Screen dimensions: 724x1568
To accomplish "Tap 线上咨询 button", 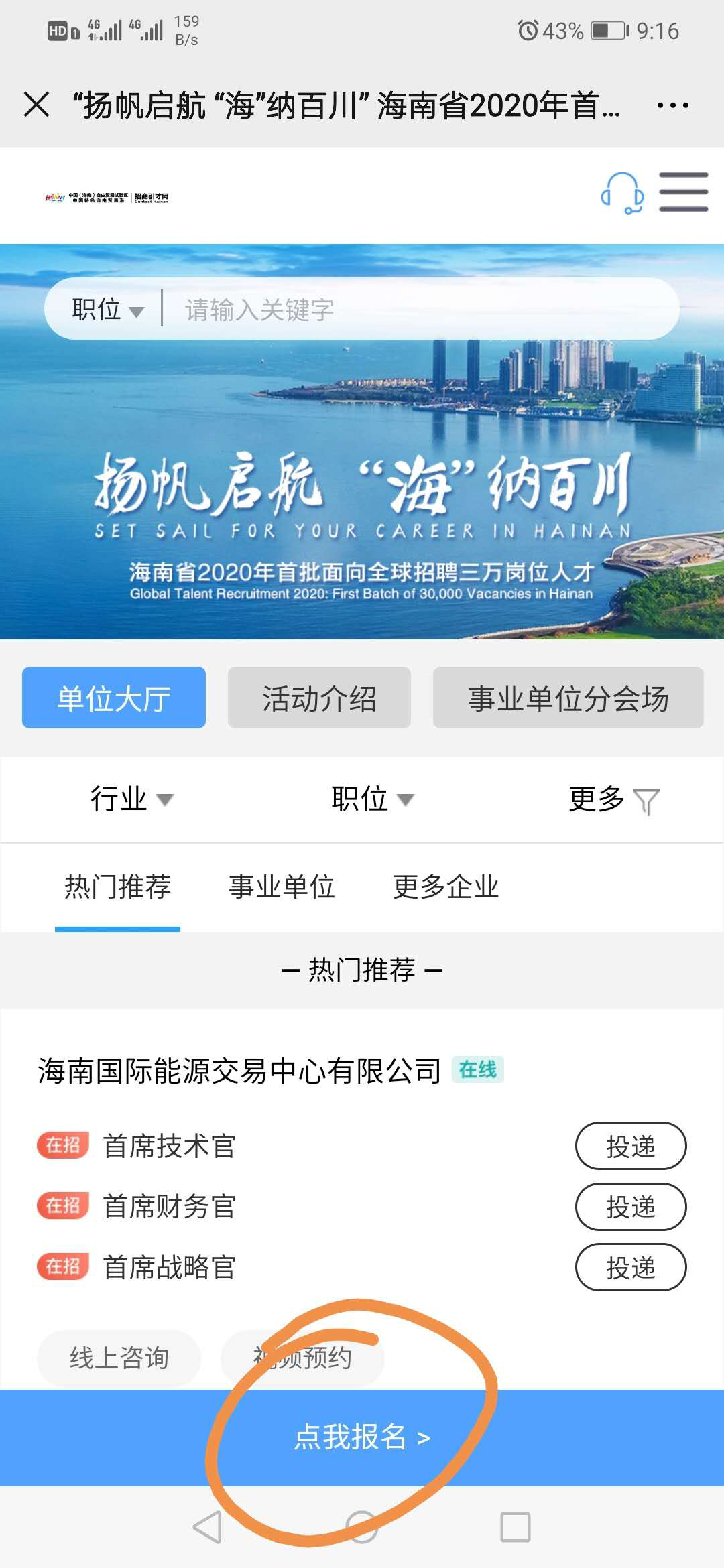I will (119, 1358).
